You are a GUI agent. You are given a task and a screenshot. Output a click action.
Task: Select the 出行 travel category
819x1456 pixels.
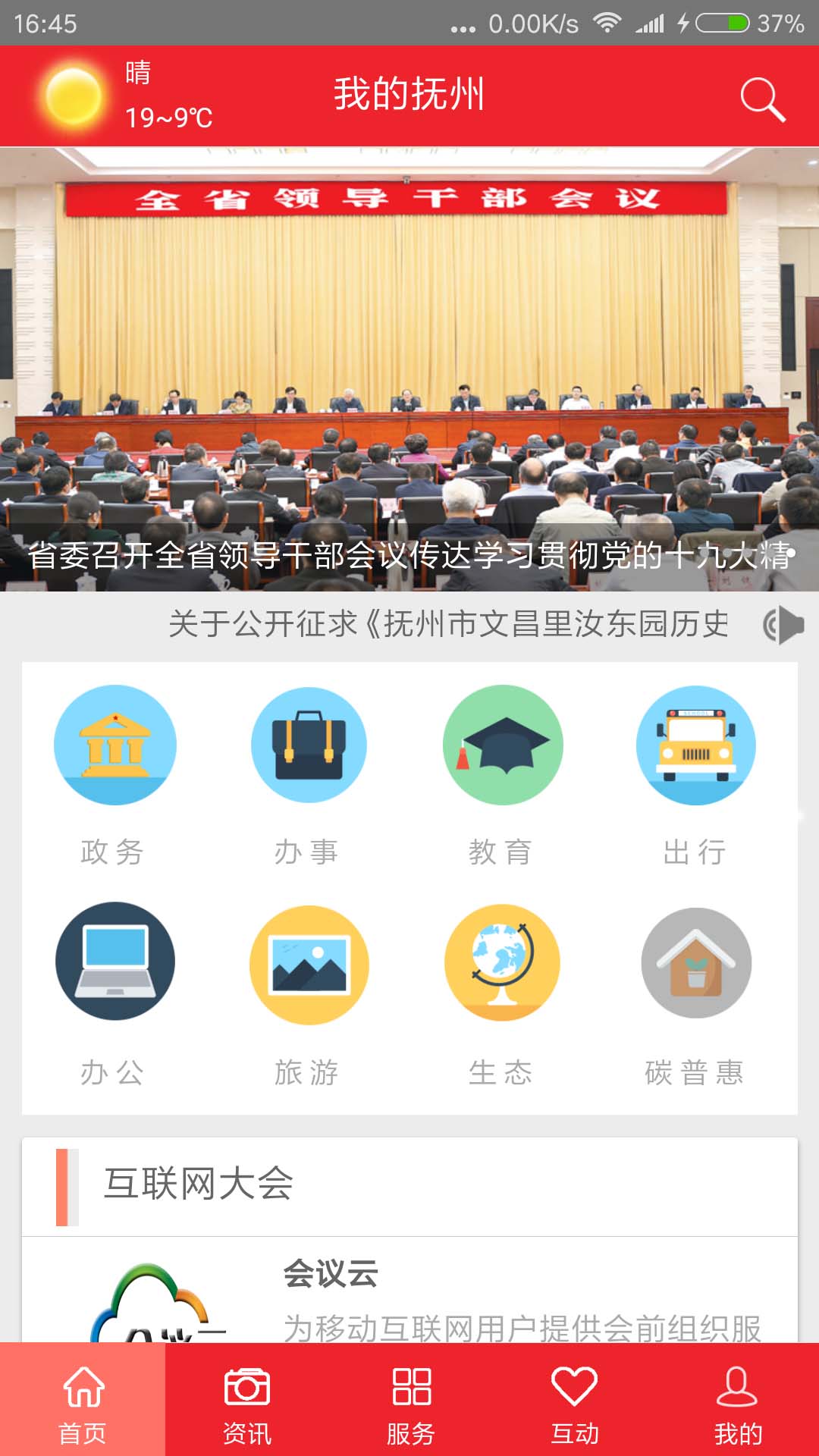click(x=695, y=775)
